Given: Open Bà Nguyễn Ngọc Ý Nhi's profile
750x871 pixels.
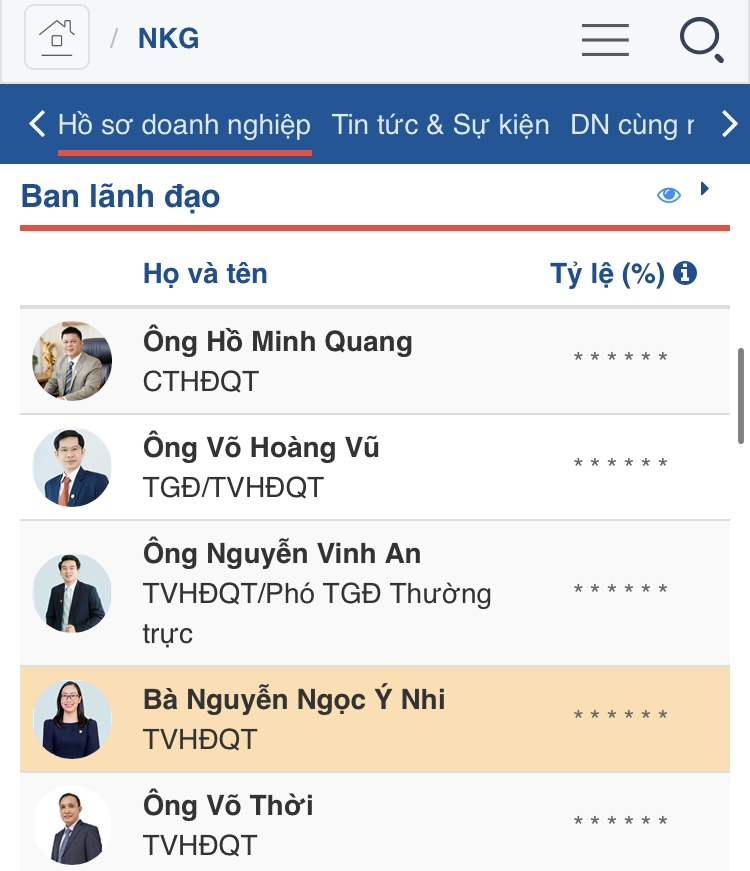Looking at the screenshot, I should (x=294, y=700).
